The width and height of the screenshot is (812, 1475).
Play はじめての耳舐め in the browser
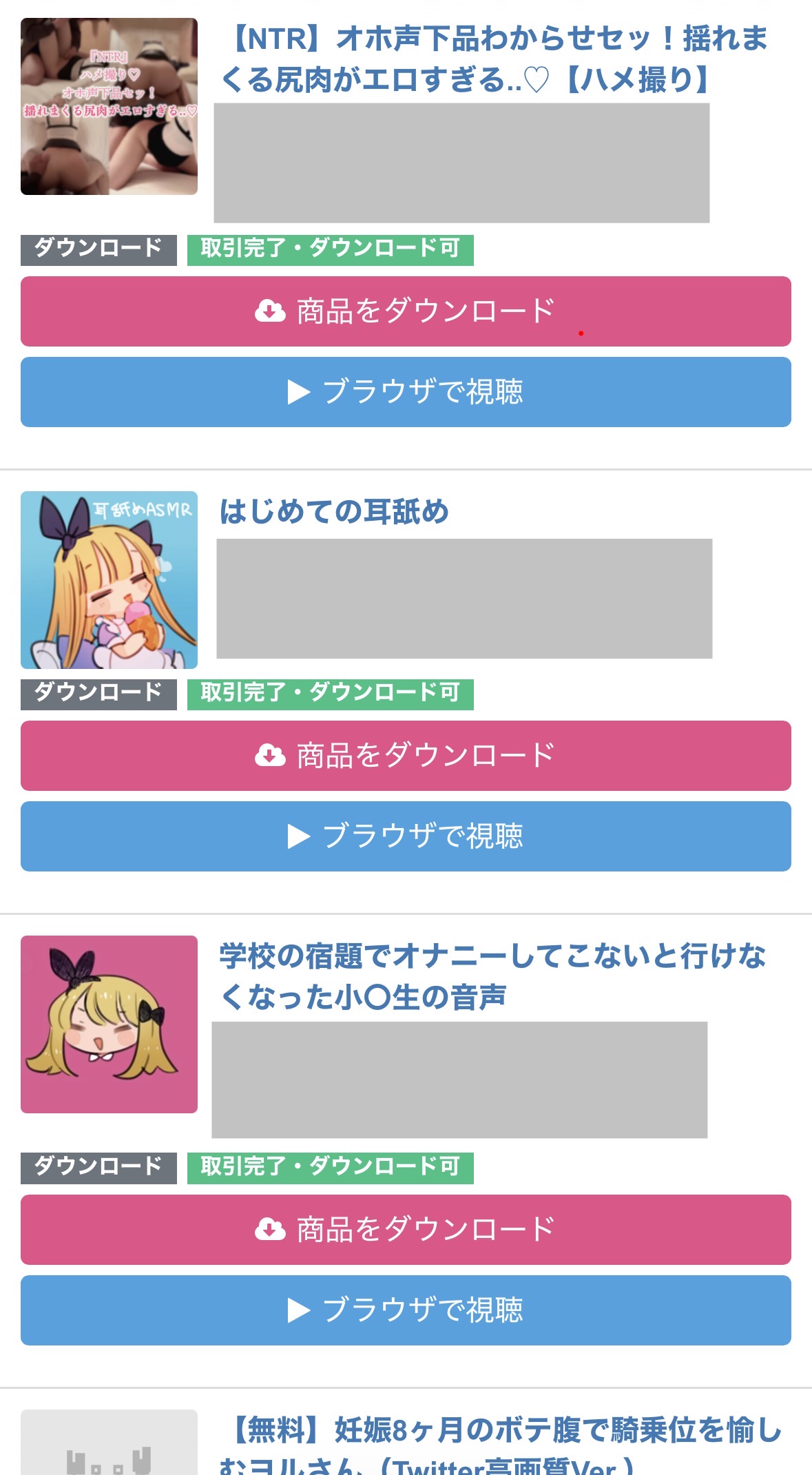406,836
